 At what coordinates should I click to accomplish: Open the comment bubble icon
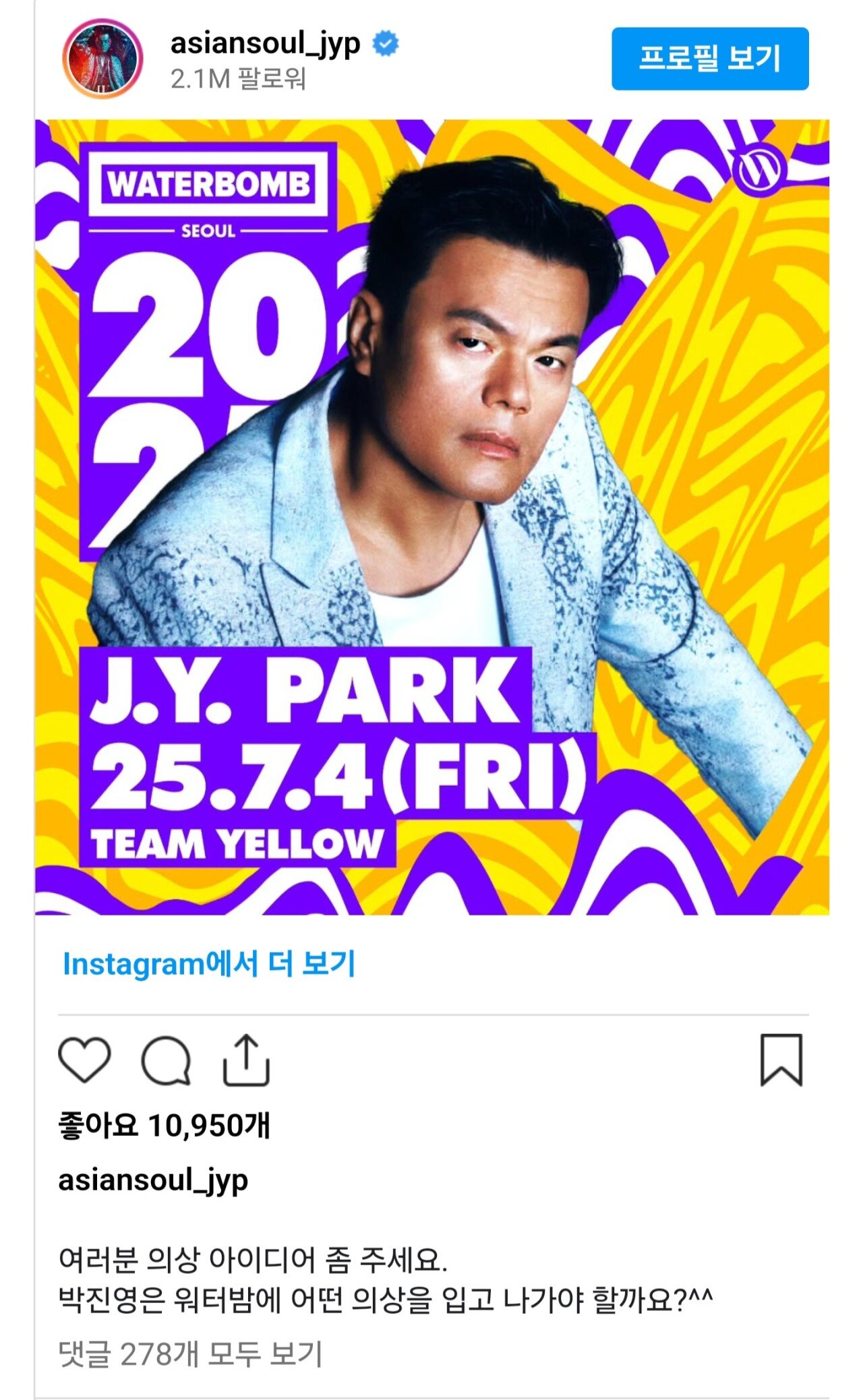(166, 1060)
